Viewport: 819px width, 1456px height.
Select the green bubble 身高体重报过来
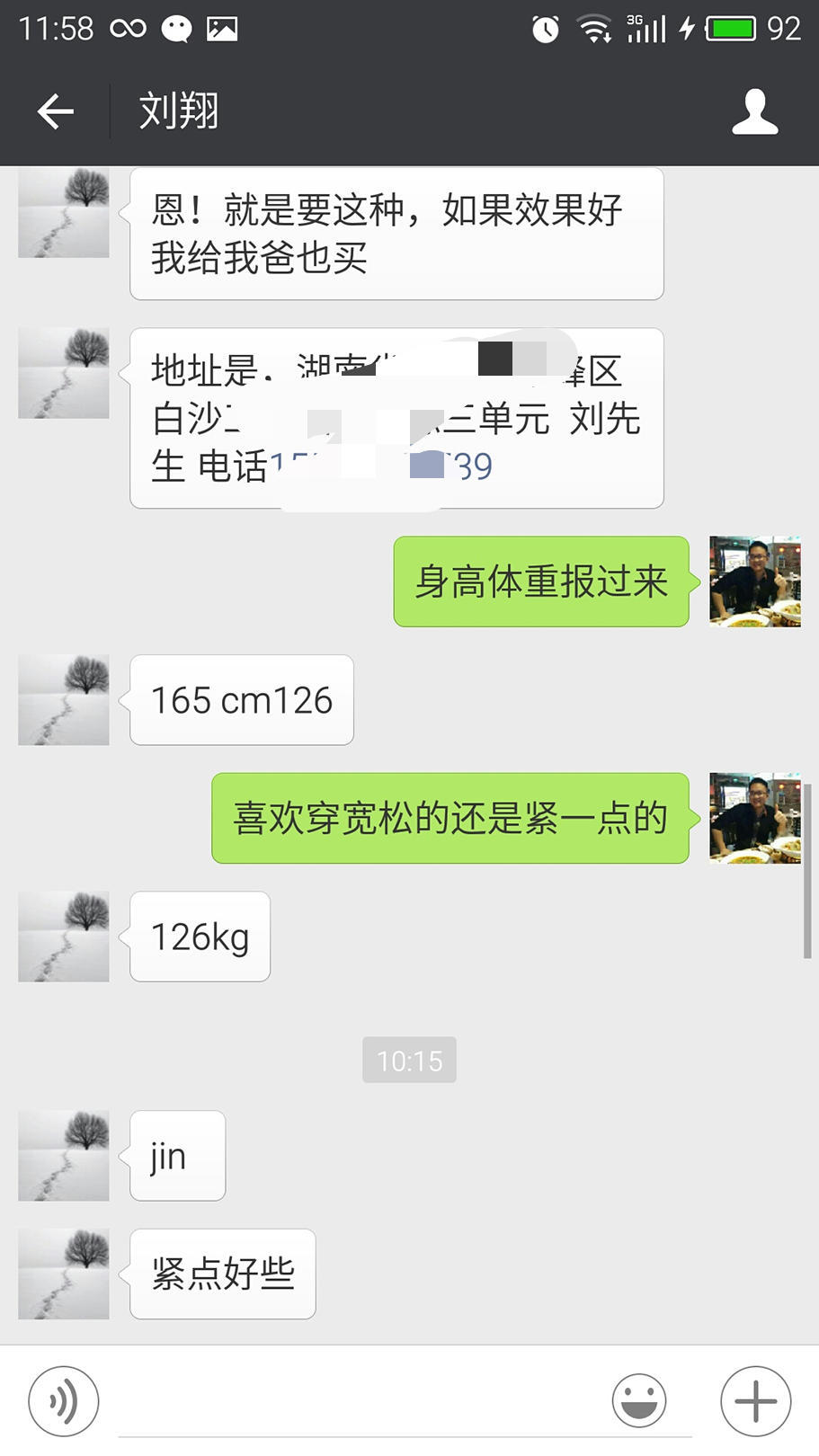pyautogui.click(x=539, y=581)
